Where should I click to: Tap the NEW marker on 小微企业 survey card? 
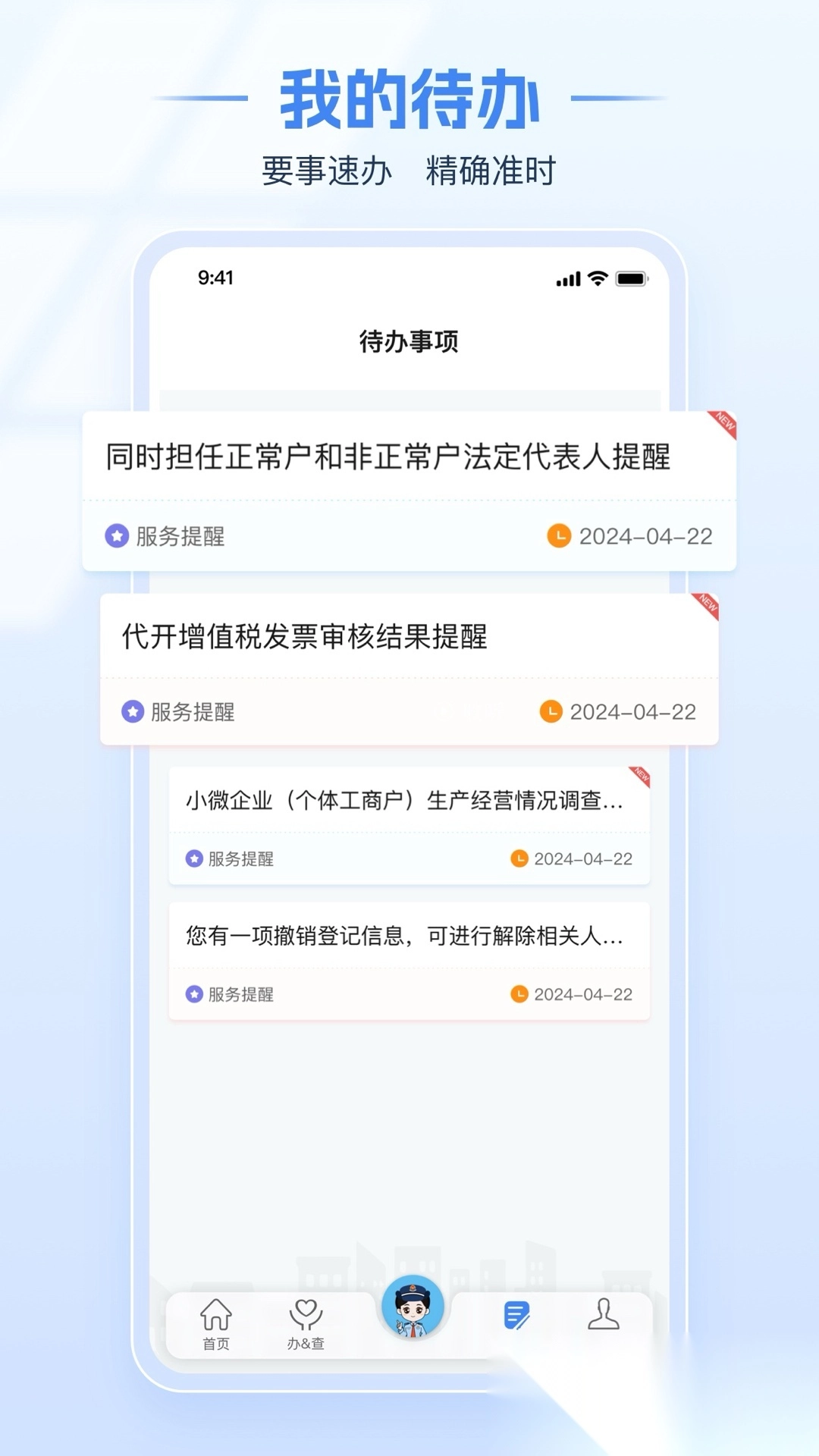click(639, 776)
